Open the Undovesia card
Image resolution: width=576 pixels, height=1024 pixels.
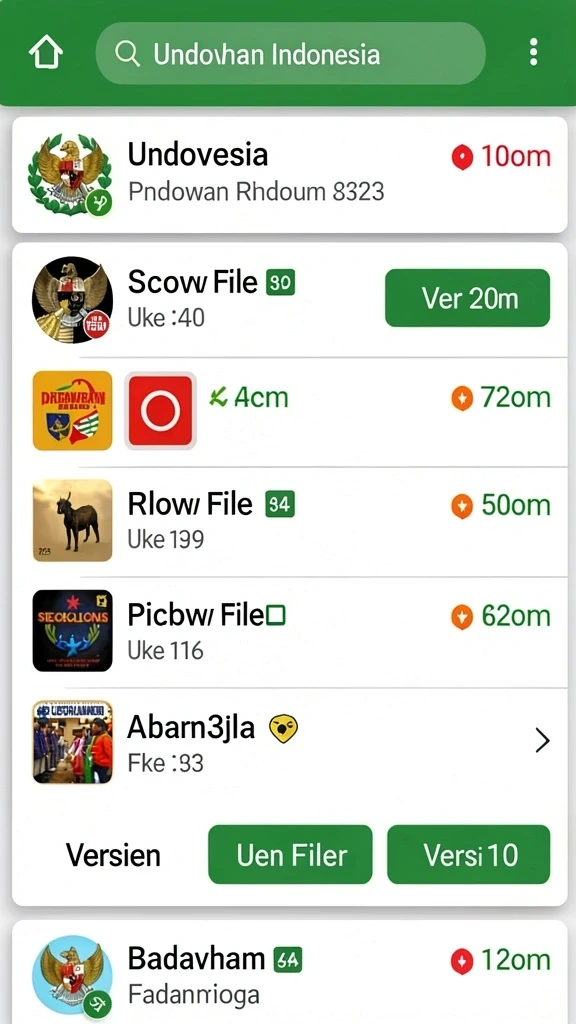coord(289,174)
